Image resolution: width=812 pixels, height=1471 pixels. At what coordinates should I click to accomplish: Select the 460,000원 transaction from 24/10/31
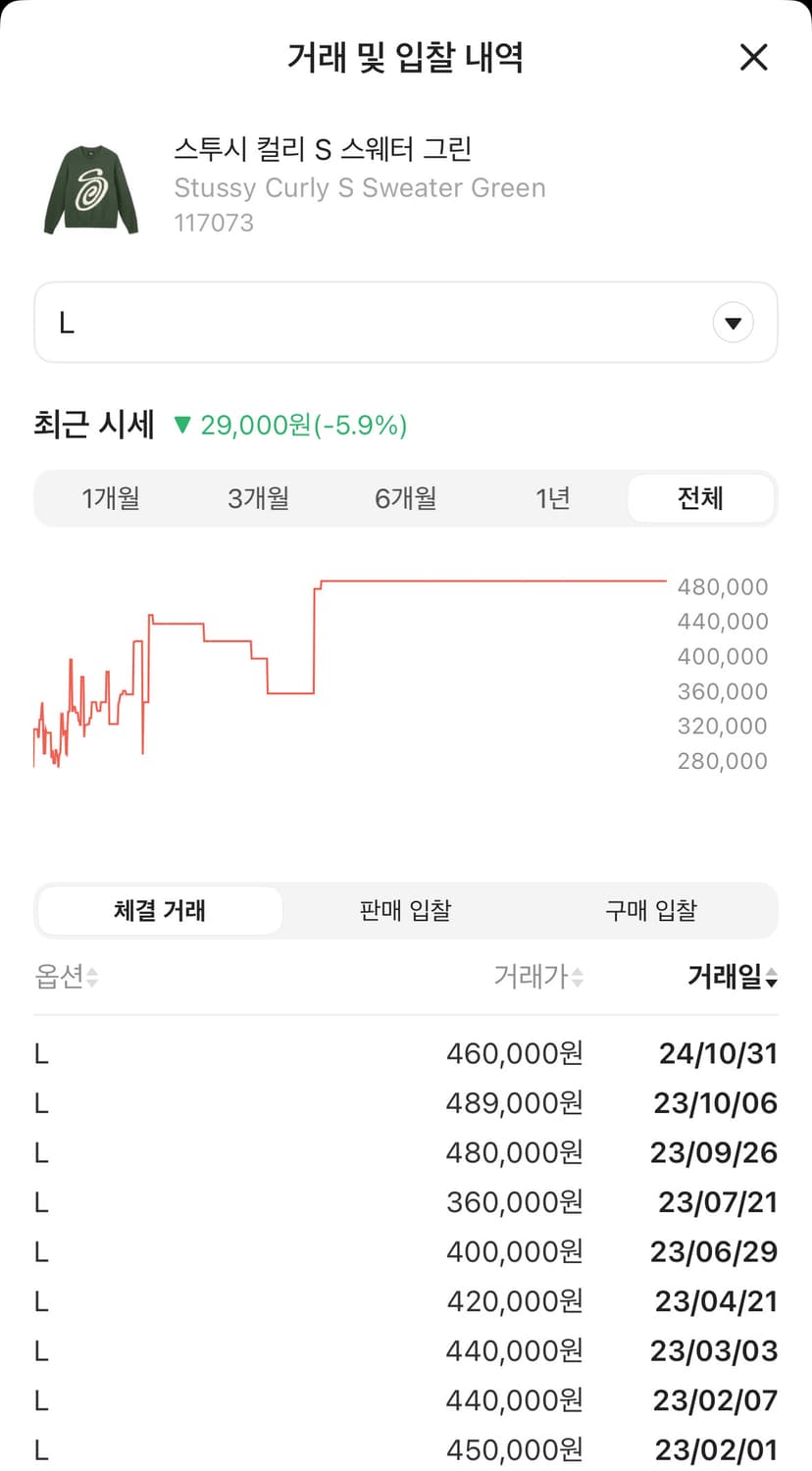tap(406, 1053)
